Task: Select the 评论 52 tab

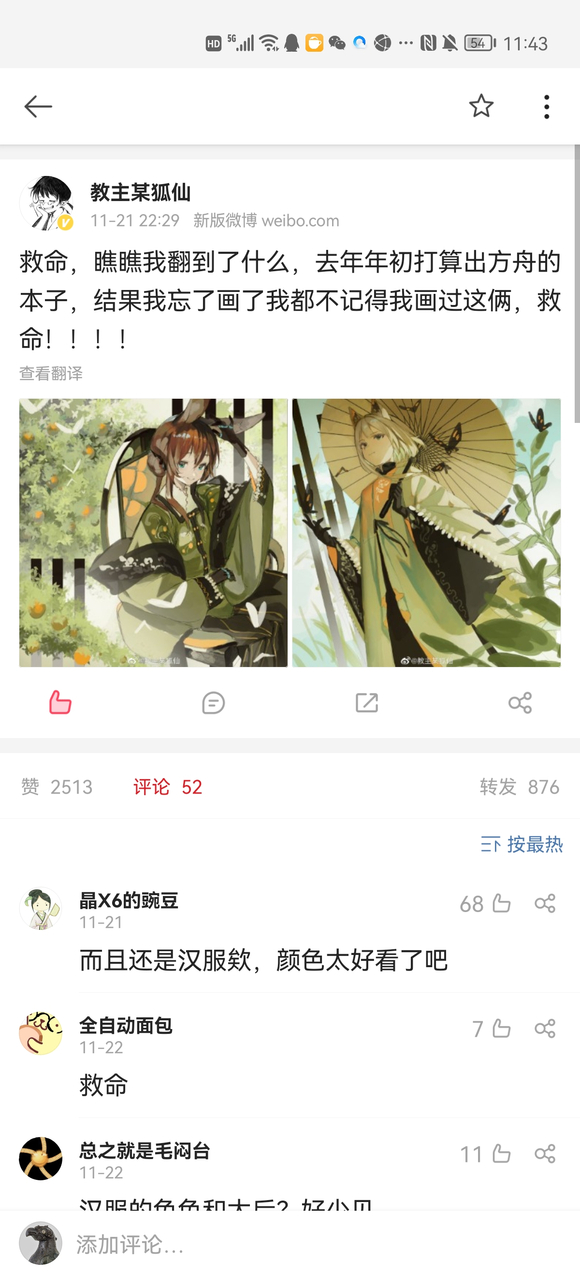Action: point(168,787)
